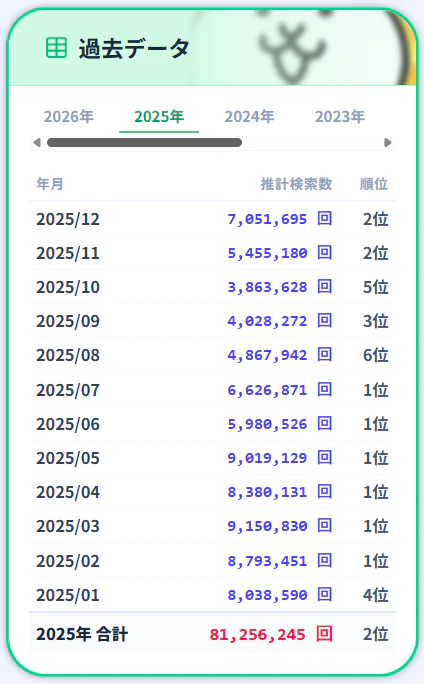The width and height of the screenshot is (424, 684).
Task: Switch to the 2026年 tab
Action: click(x=68, y=117)
